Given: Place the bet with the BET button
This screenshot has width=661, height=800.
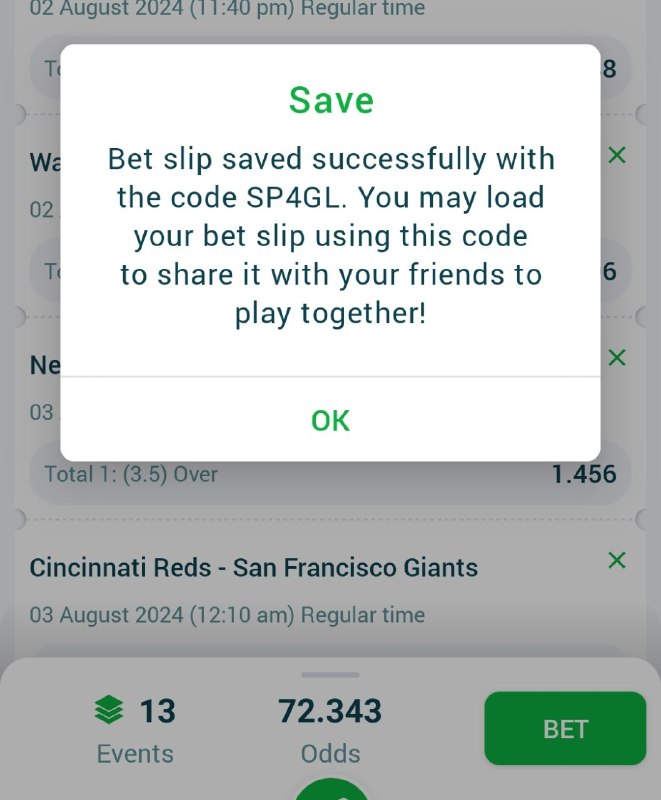Looking at the screenshot, I should pos(565,729).
